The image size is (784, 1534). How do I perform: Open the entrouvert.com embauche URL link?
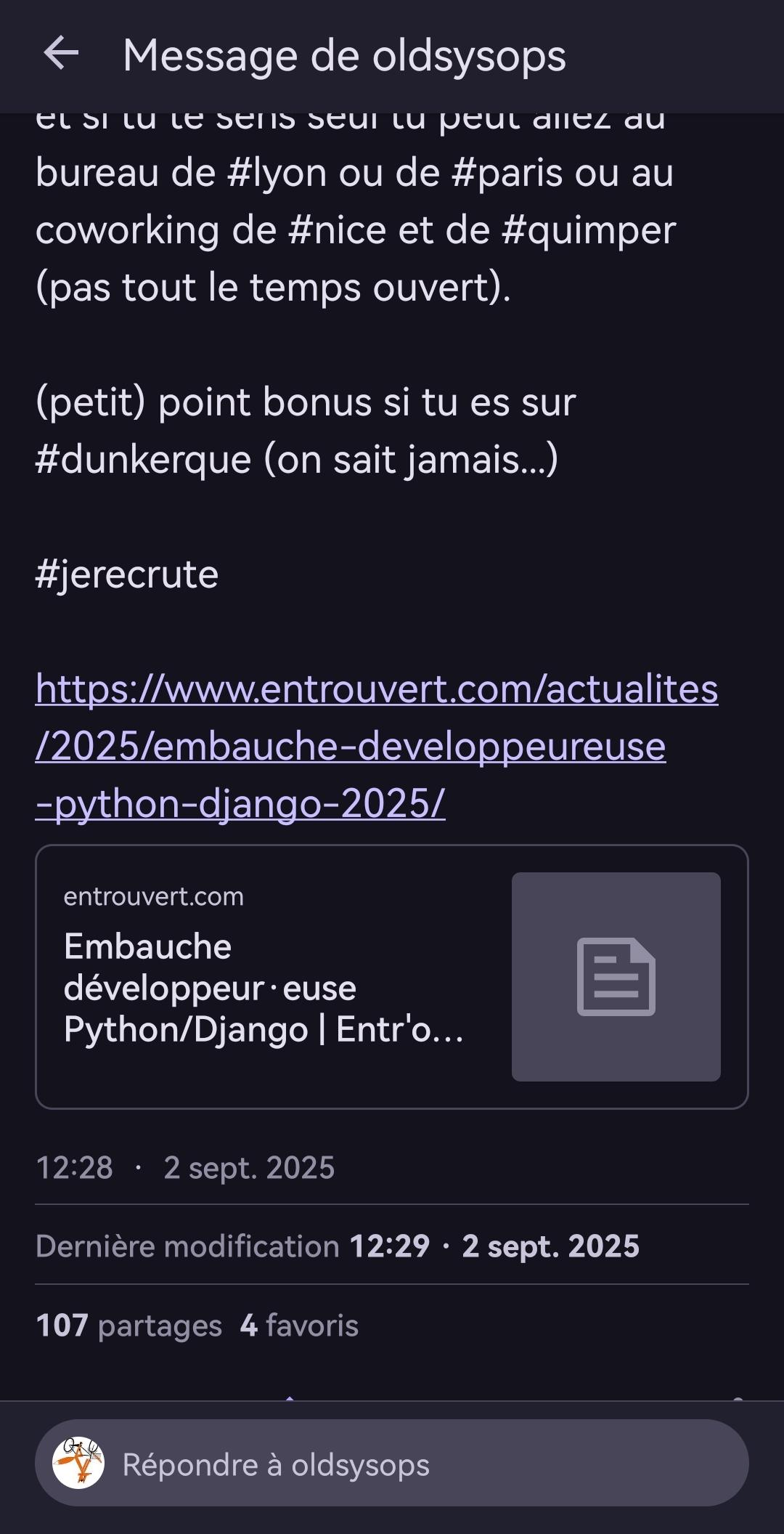[377, 746]
